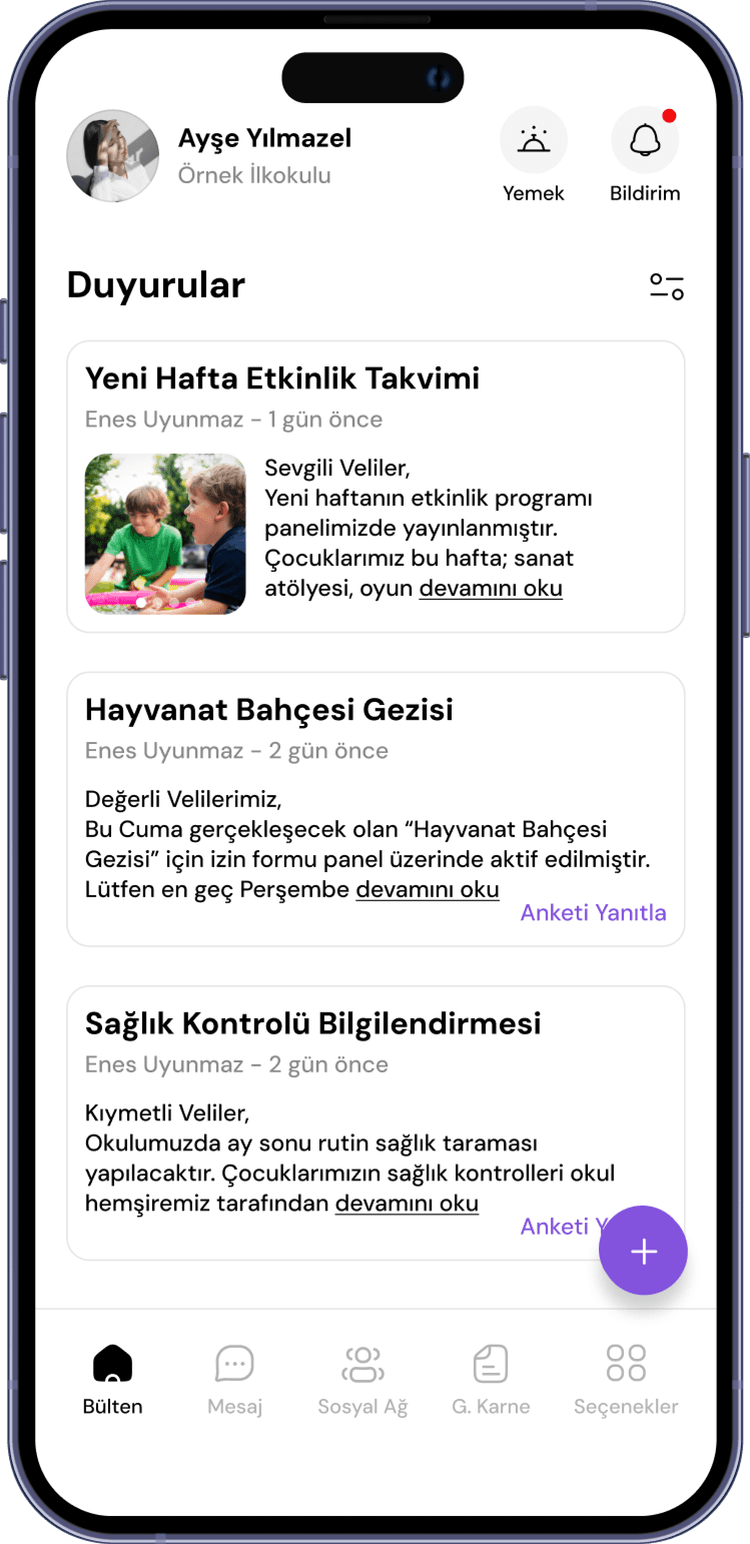Read more about Sağlık Kontrolü Bilgilendirmesi
The width and height of the screenshot is (750, 1544).
pyautogui.click(x=406, y=1204)
